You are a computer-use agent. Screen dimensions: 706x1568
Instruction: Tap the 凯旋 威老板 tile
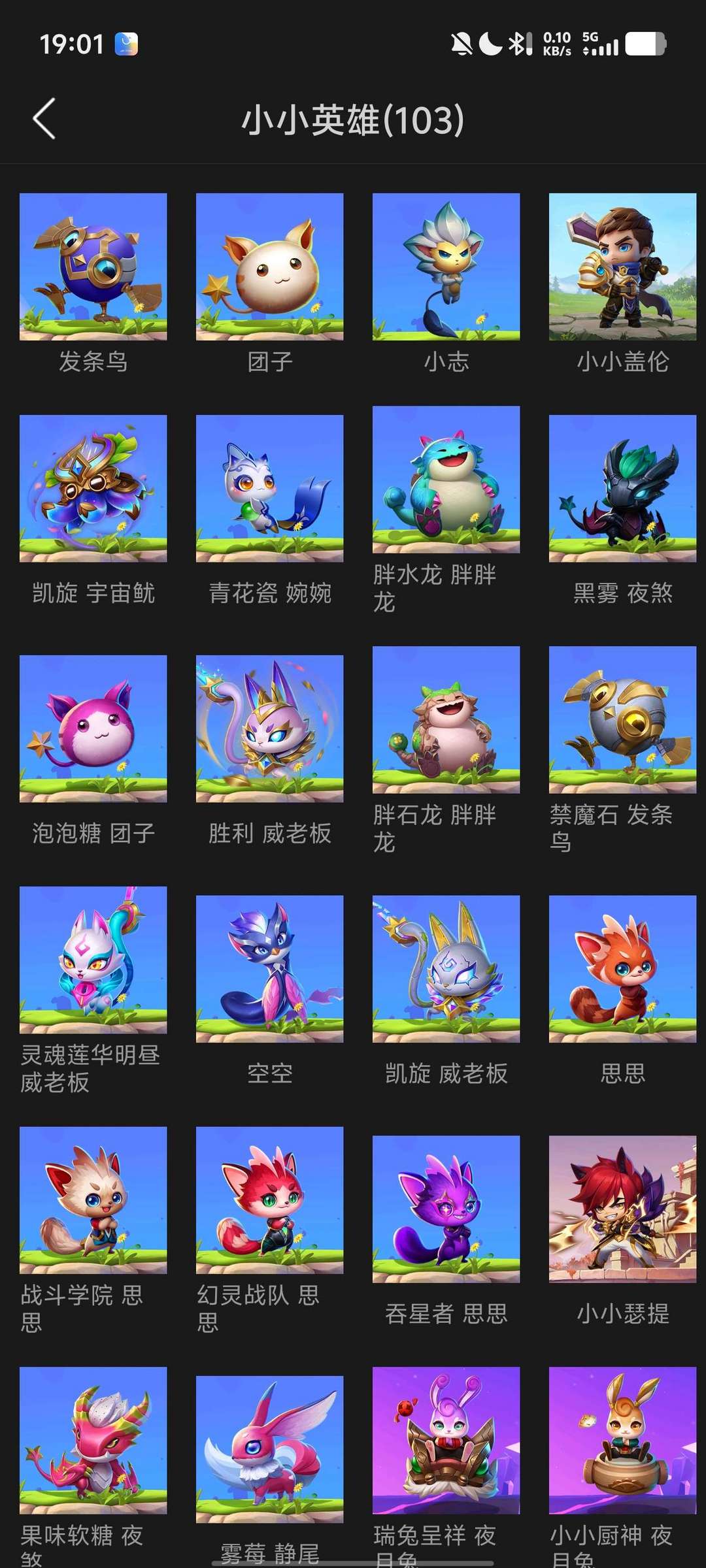446,969
